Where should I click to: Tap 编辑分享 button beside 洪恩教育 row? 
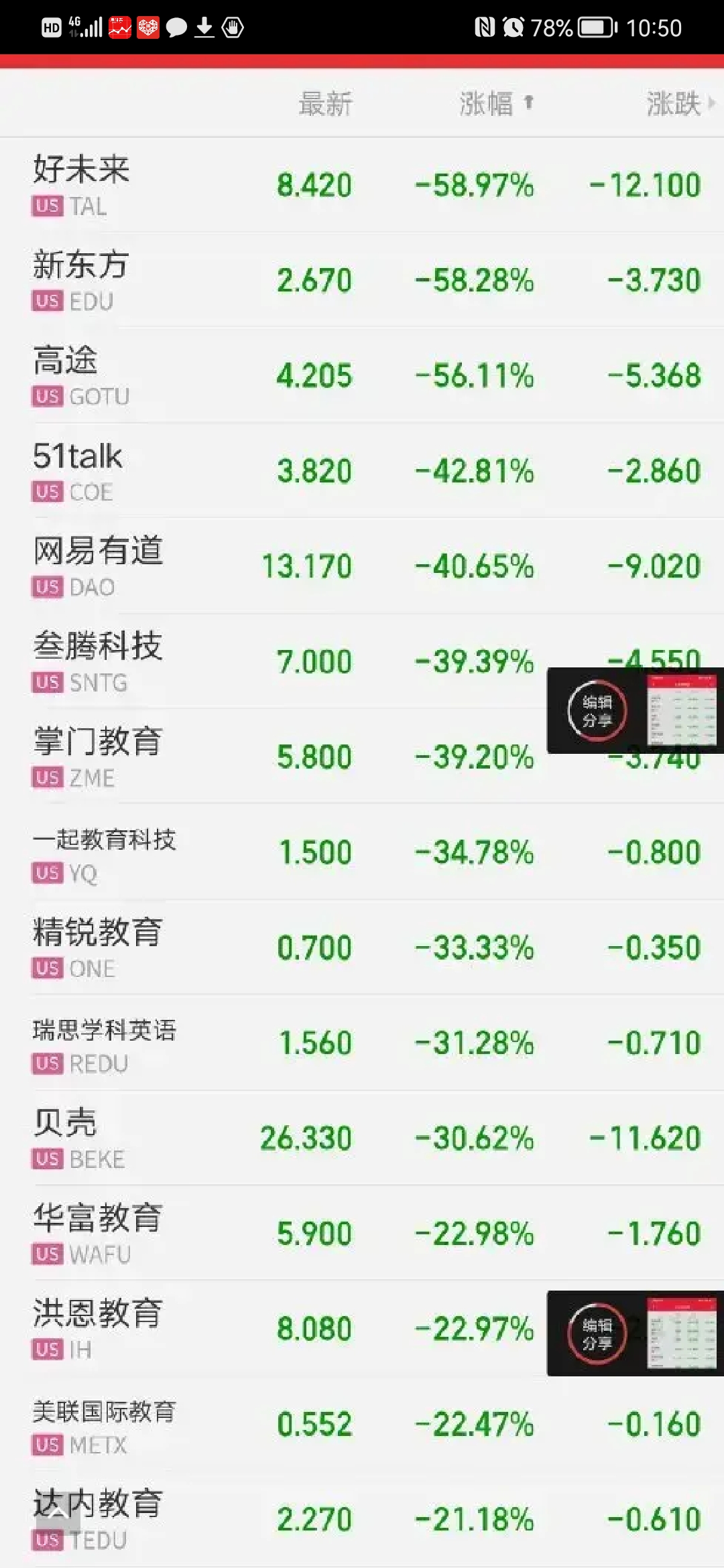[597, 1333]
